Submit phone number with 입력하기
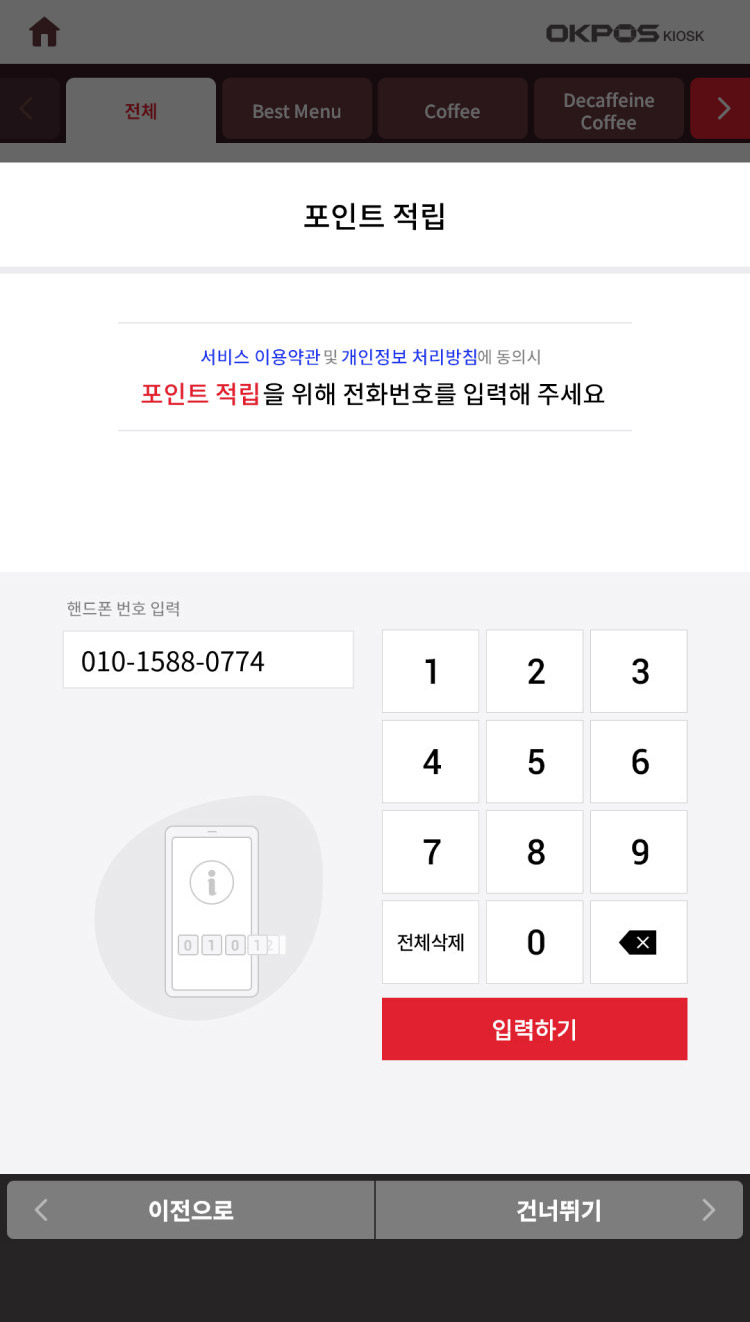This screenshot has height=1322, width=750. point(534,1029)
